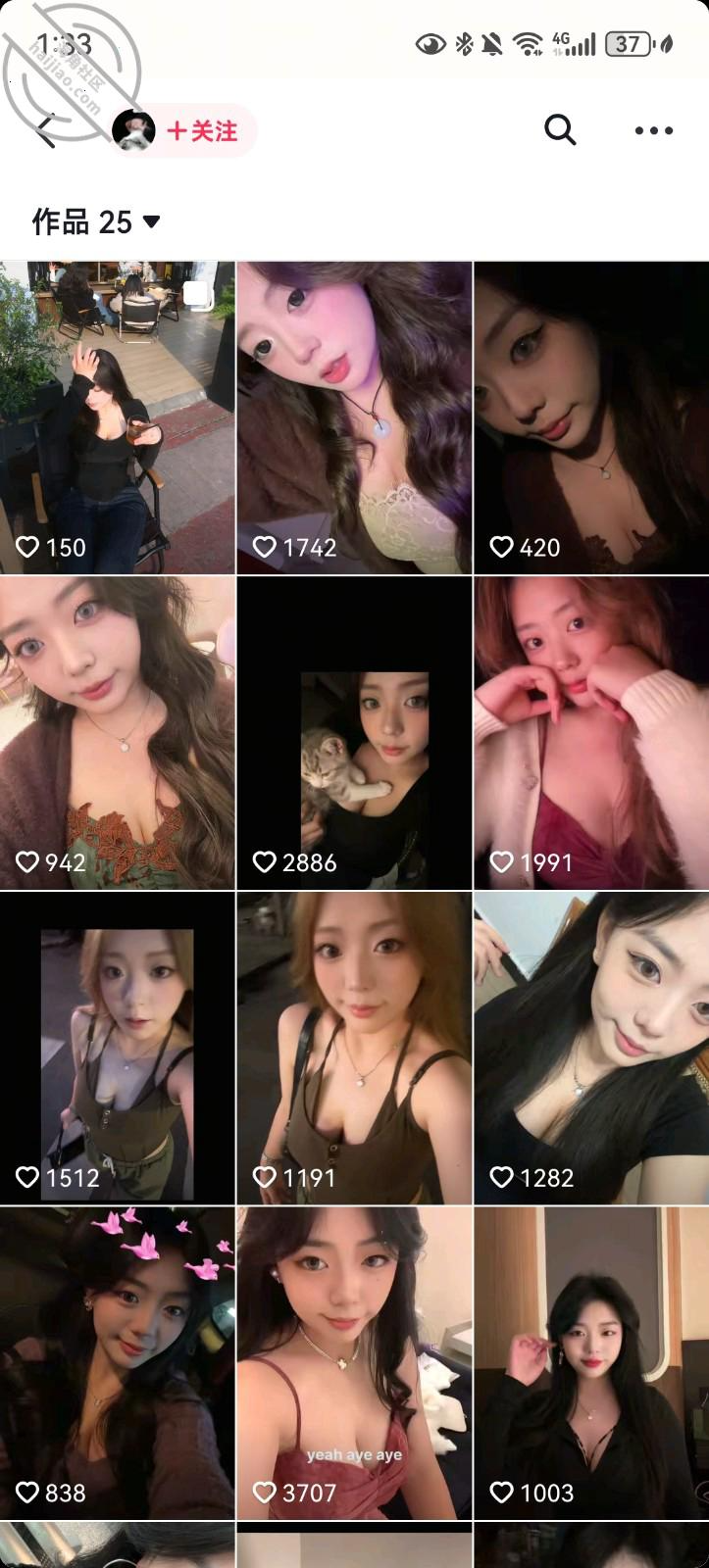This screenshot has width=709, height=1568.
Task: Open search with magnifier icon
Action: click(560, 129)
